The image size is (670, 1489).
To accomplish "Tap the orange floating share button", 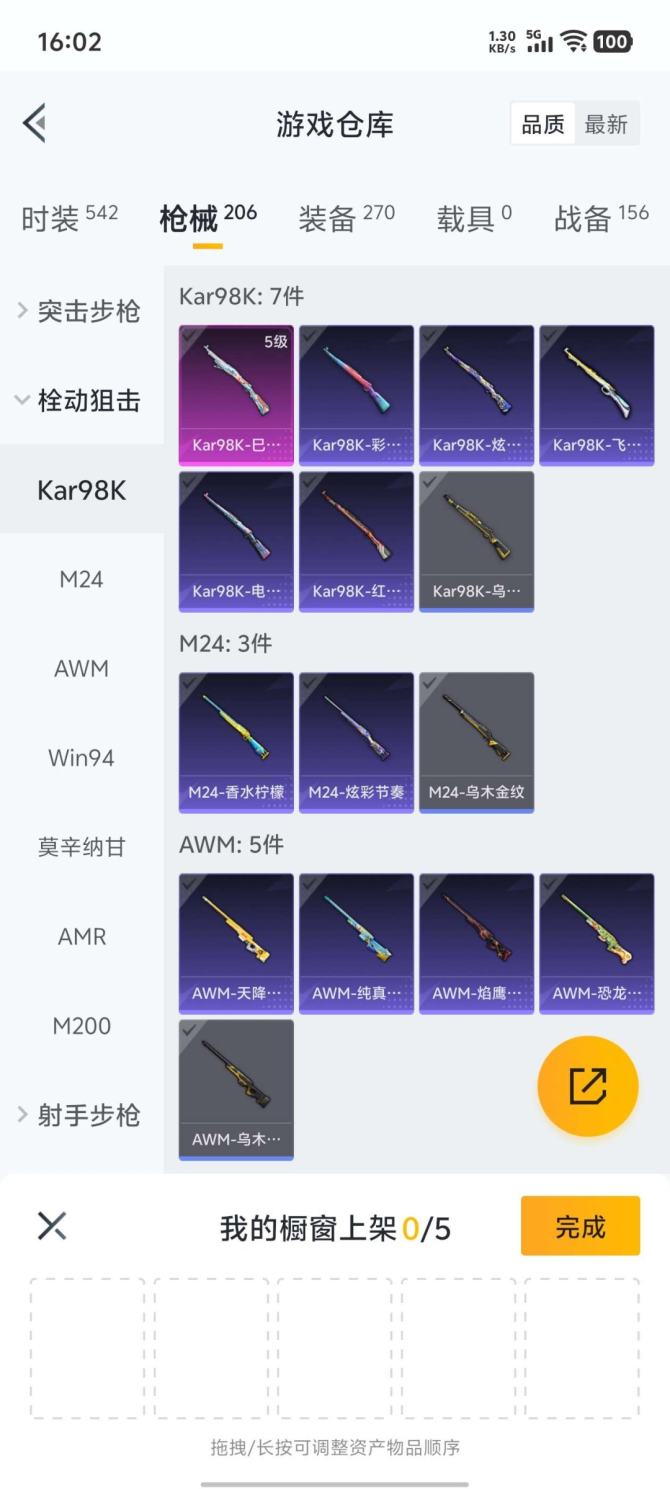I will pyautogui.click(x=588, y=1086).
